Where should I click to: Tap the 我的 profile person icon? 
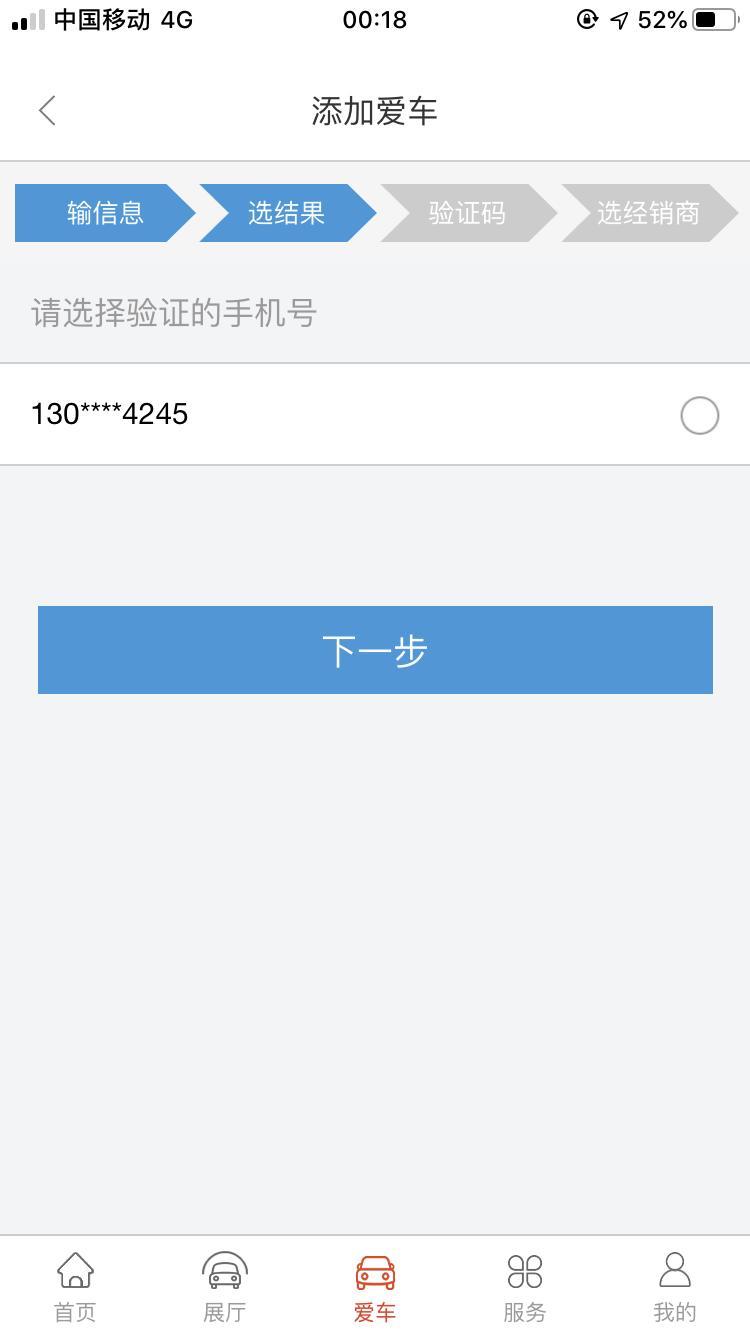click(675, 1283)
